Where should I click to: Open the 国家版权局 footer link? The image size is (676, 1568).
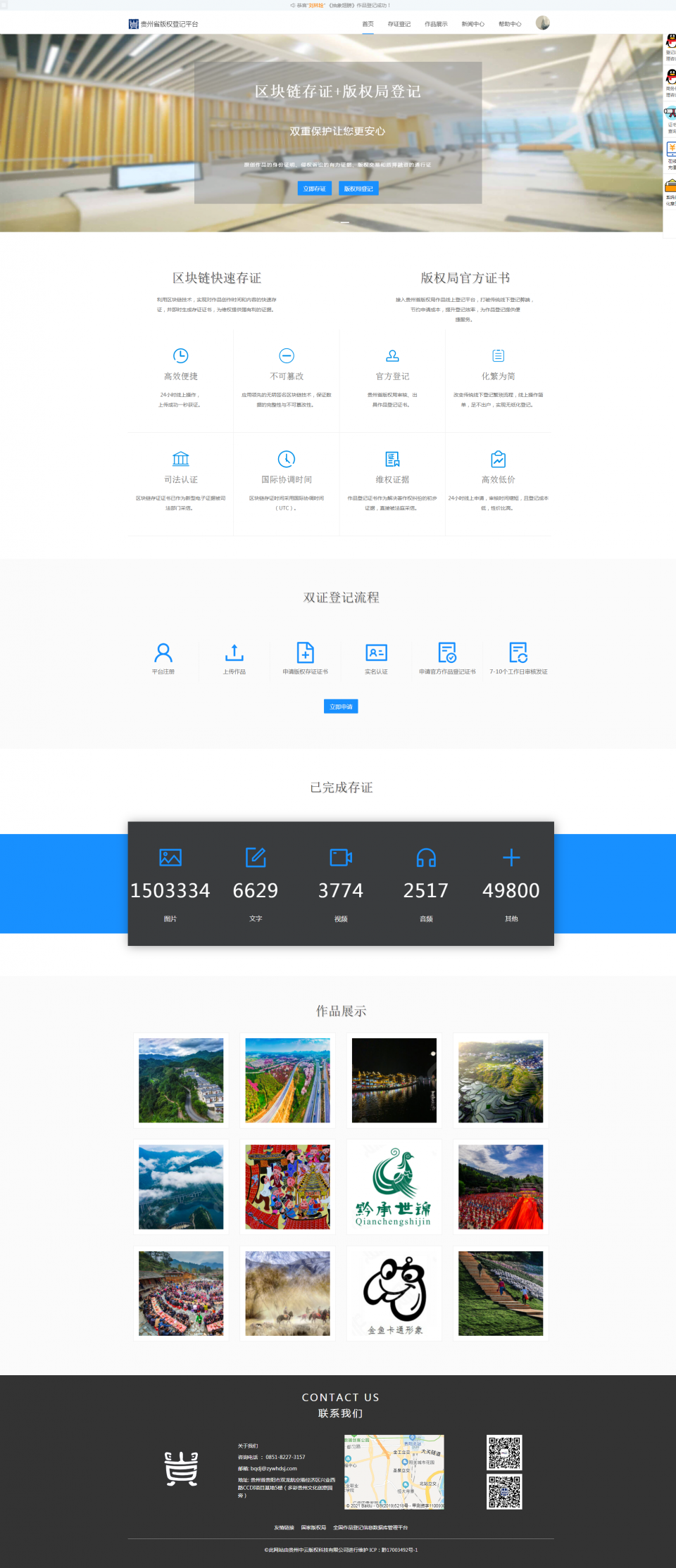point(313,1527)
